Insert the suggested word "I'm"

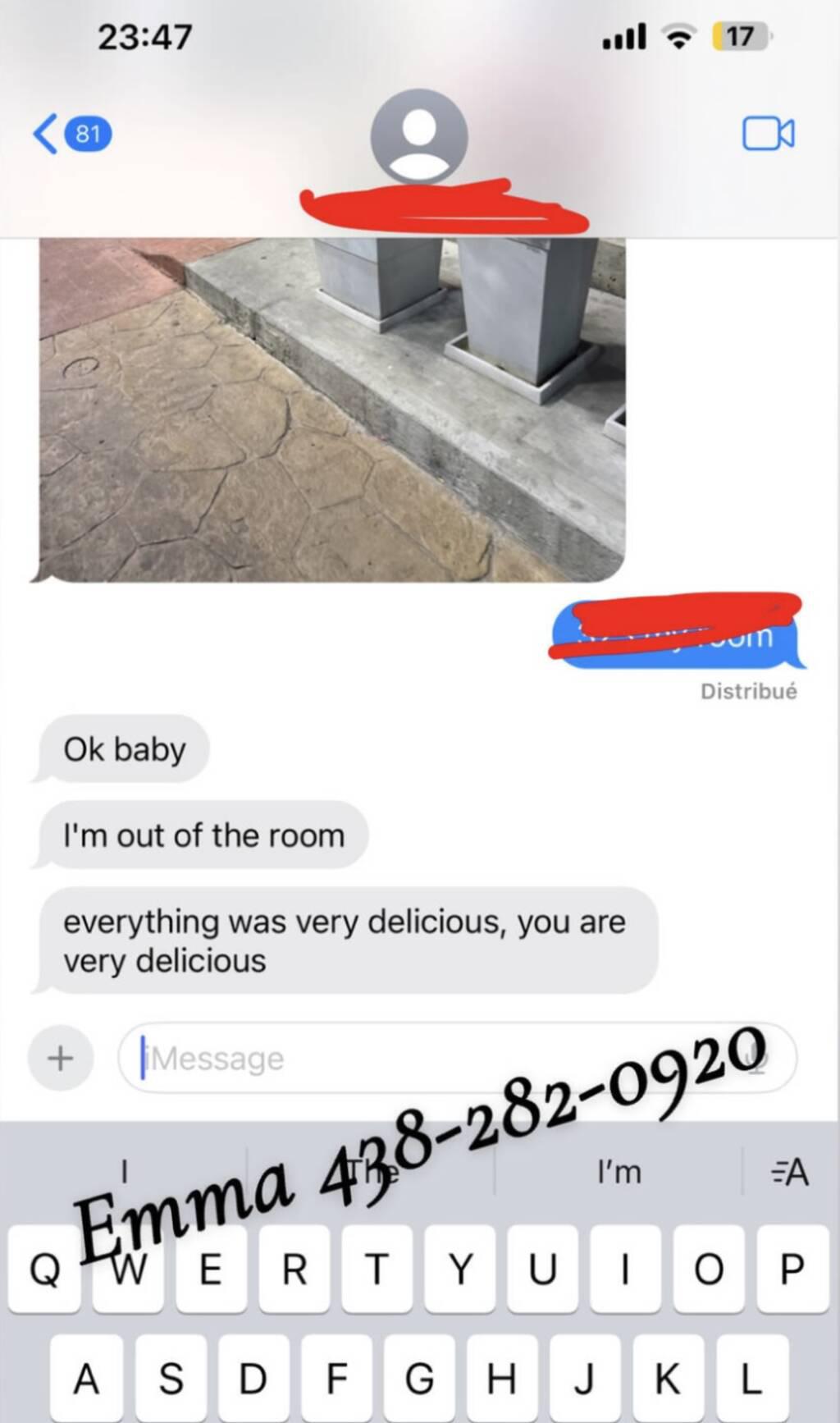click(619, 1172)
